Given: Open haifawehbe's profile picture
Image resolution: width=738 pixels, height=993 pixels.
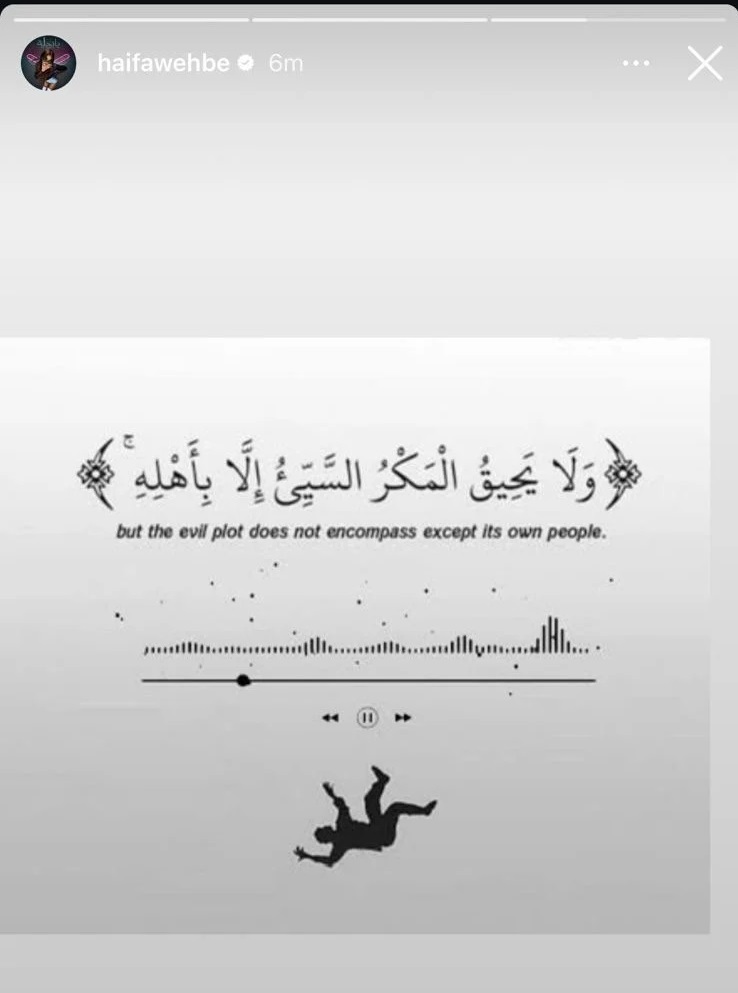Looking at the screenshot, I should click(x=48, y=63).
